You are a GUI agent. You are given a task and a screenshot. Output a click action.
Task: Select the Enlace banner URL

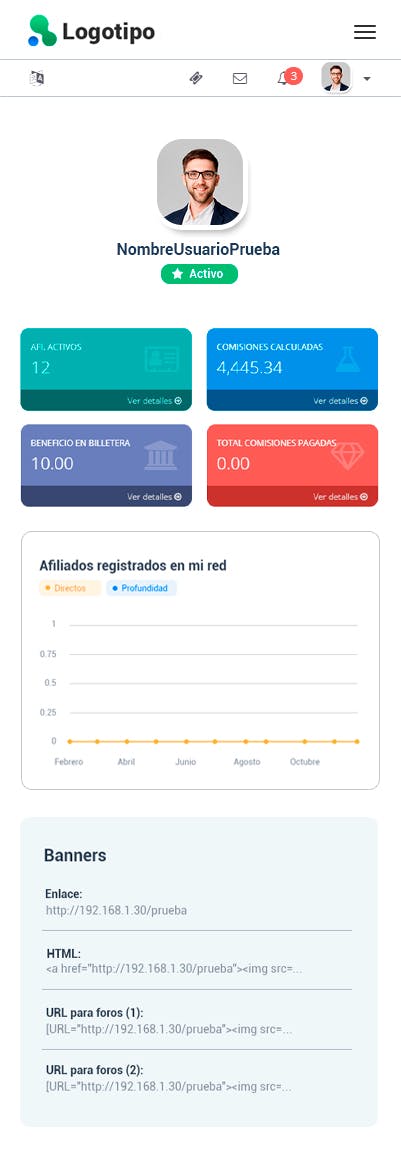[116, 910]
